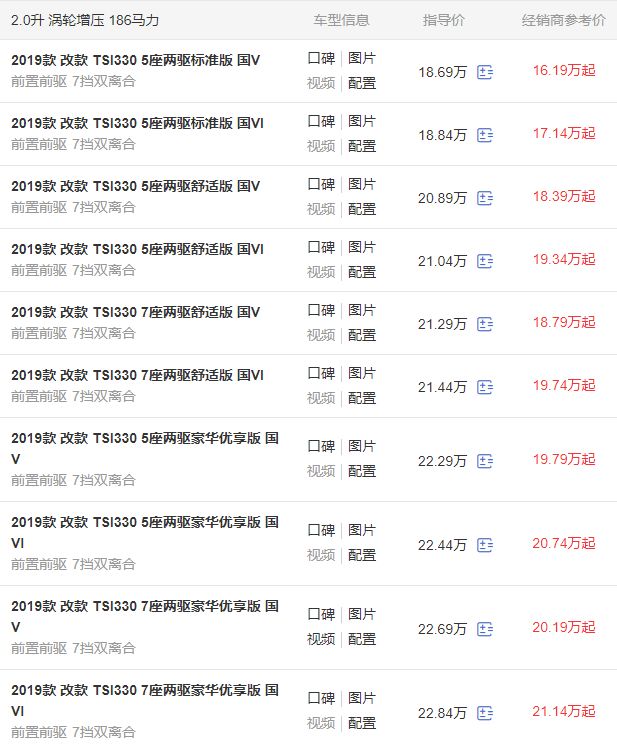Launch the calculator beside 22.69万
The image size is (617, 746).
tap(485, 629)
